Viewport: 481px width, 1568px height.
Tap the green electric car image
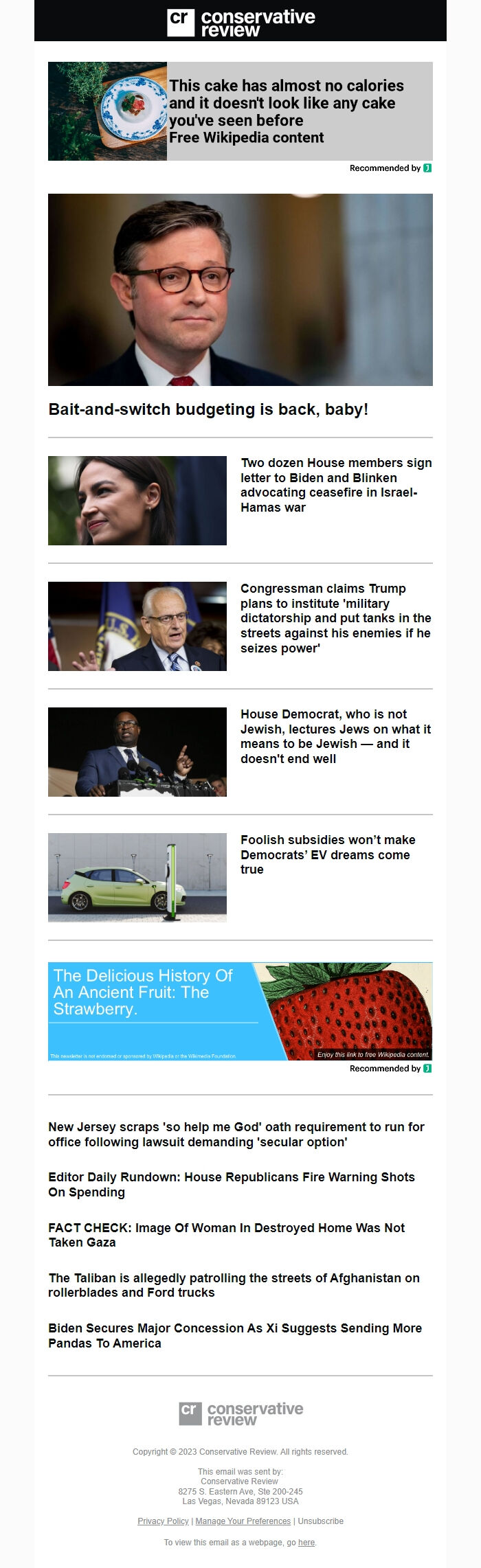coord(137,878)
